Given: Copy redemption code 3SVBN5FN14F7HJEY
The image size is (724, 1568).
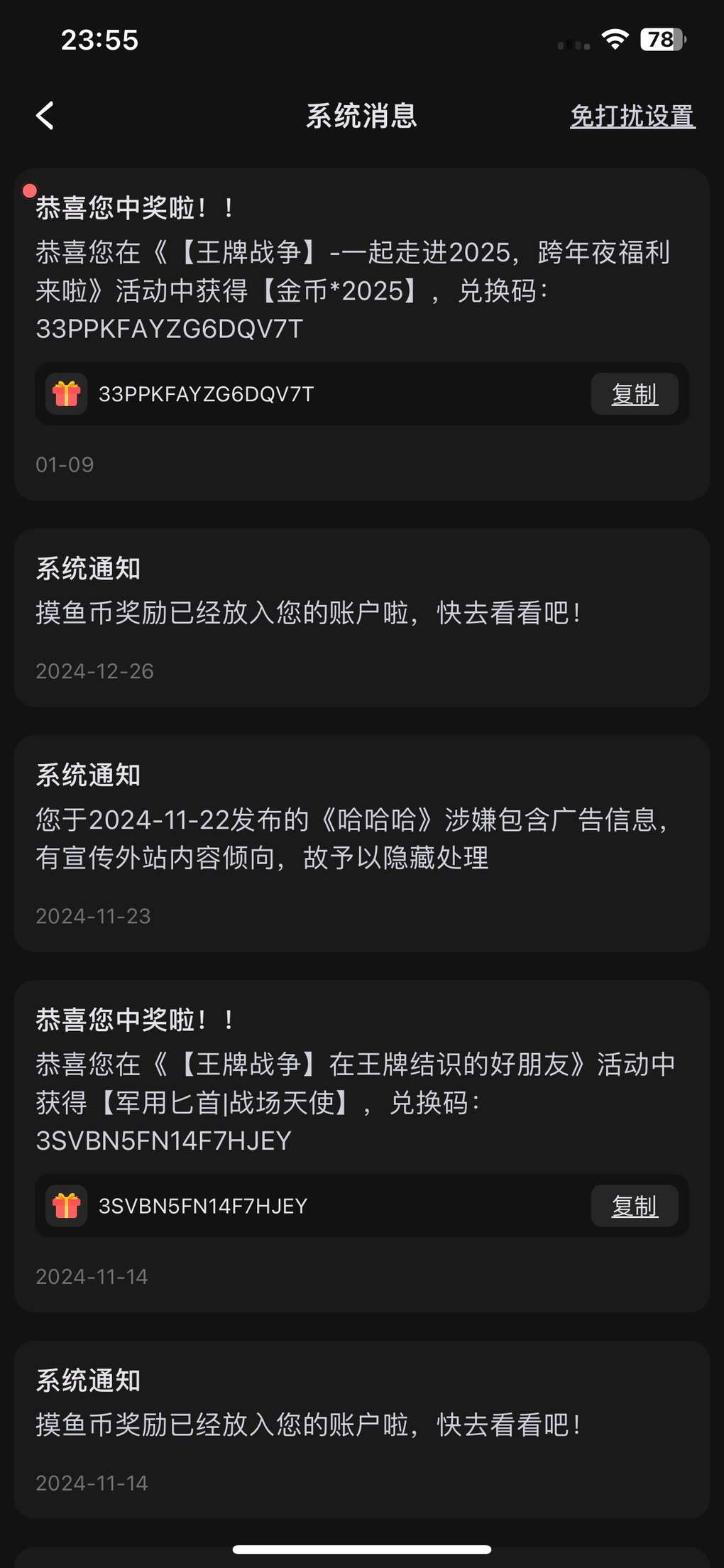Looking at the screenshot, I should point(635,1206).
